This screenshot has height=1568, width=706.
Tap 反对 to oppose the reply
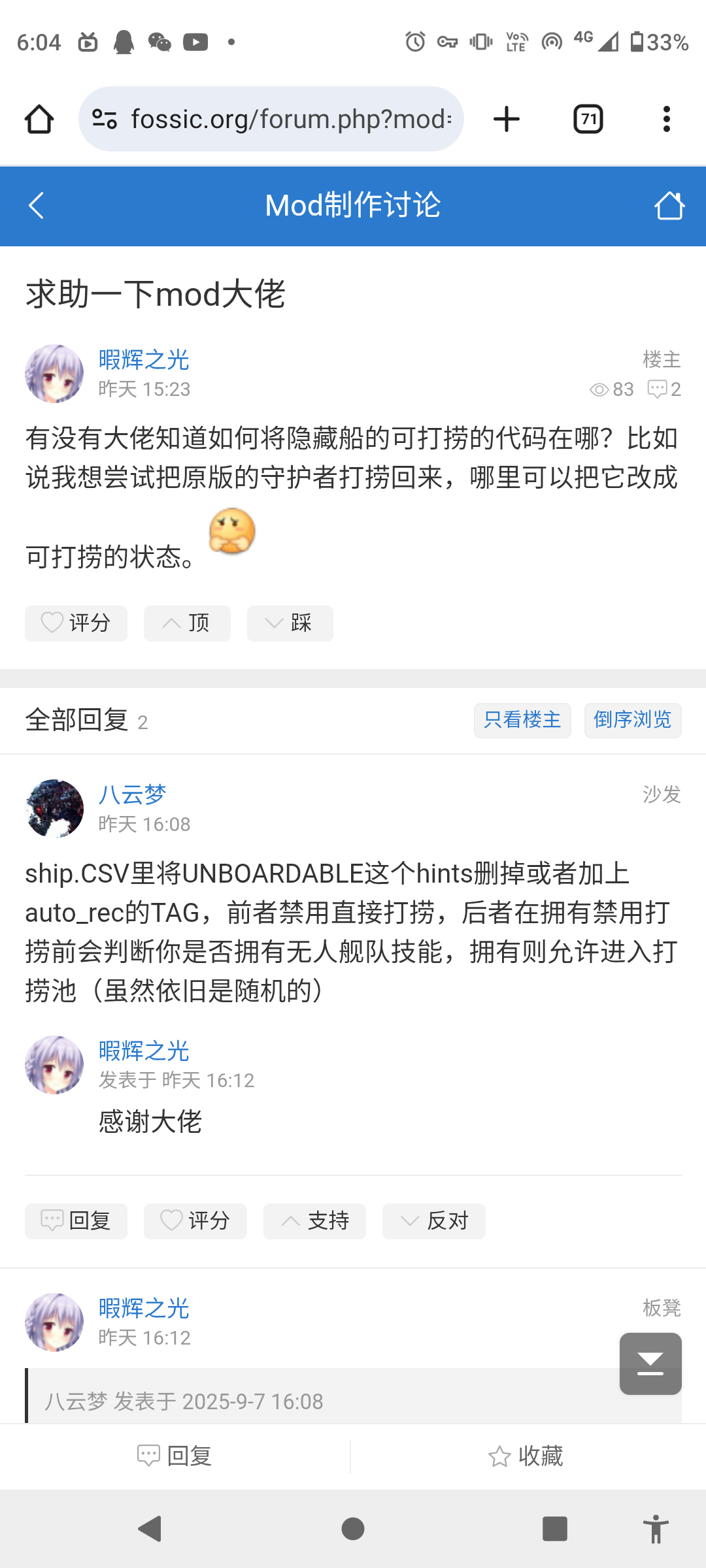pos(434,1220)
